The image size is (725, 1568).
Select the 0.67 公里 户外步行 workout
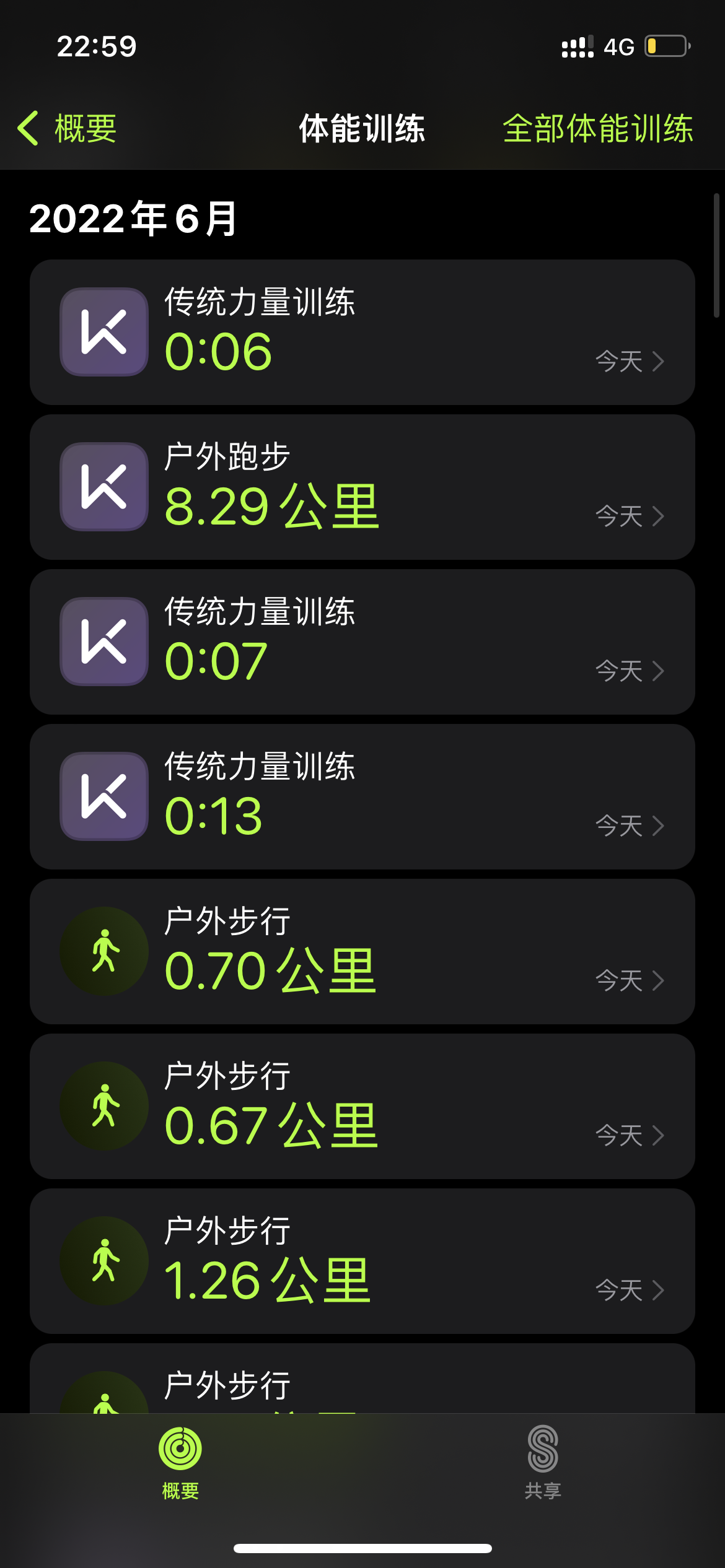362,1107
